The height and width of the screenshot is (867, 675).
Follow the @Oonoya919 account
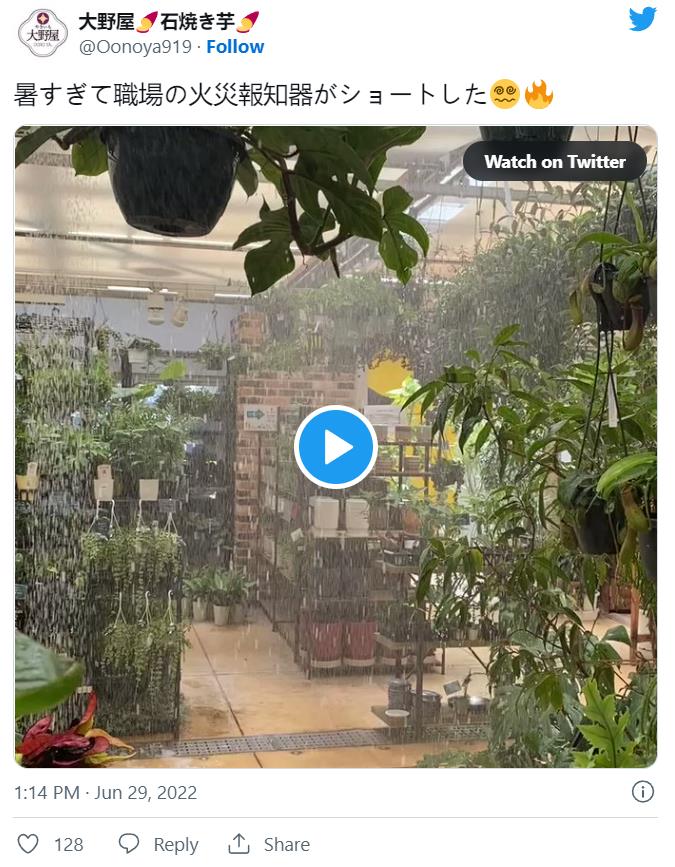(x=235, y=47)
